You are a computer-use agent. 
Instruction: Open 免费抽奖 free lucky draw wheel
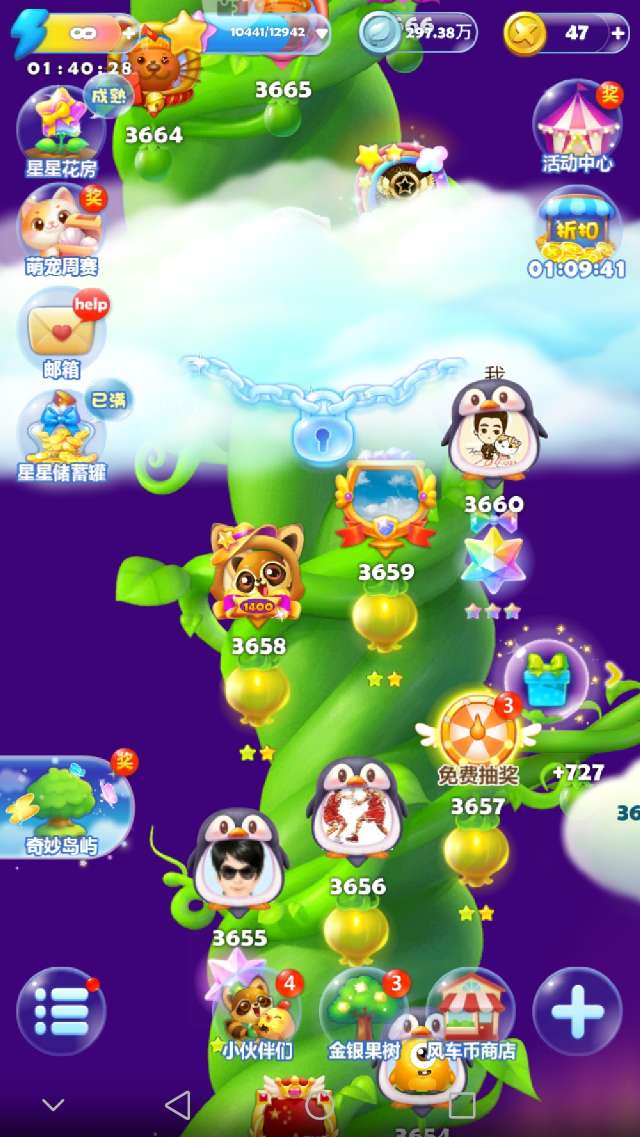tap(478, 738)
